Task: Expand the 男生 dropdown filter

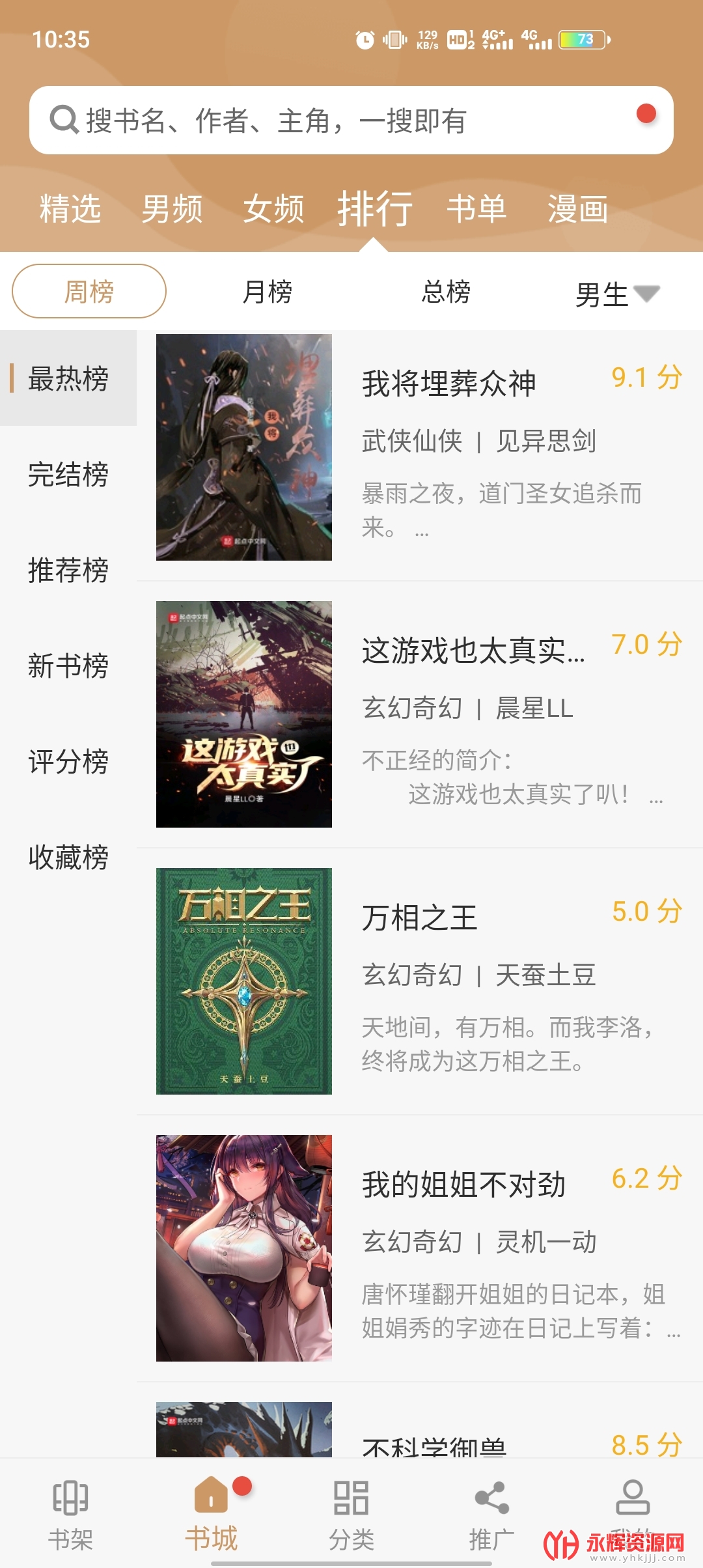Action: 617,294
